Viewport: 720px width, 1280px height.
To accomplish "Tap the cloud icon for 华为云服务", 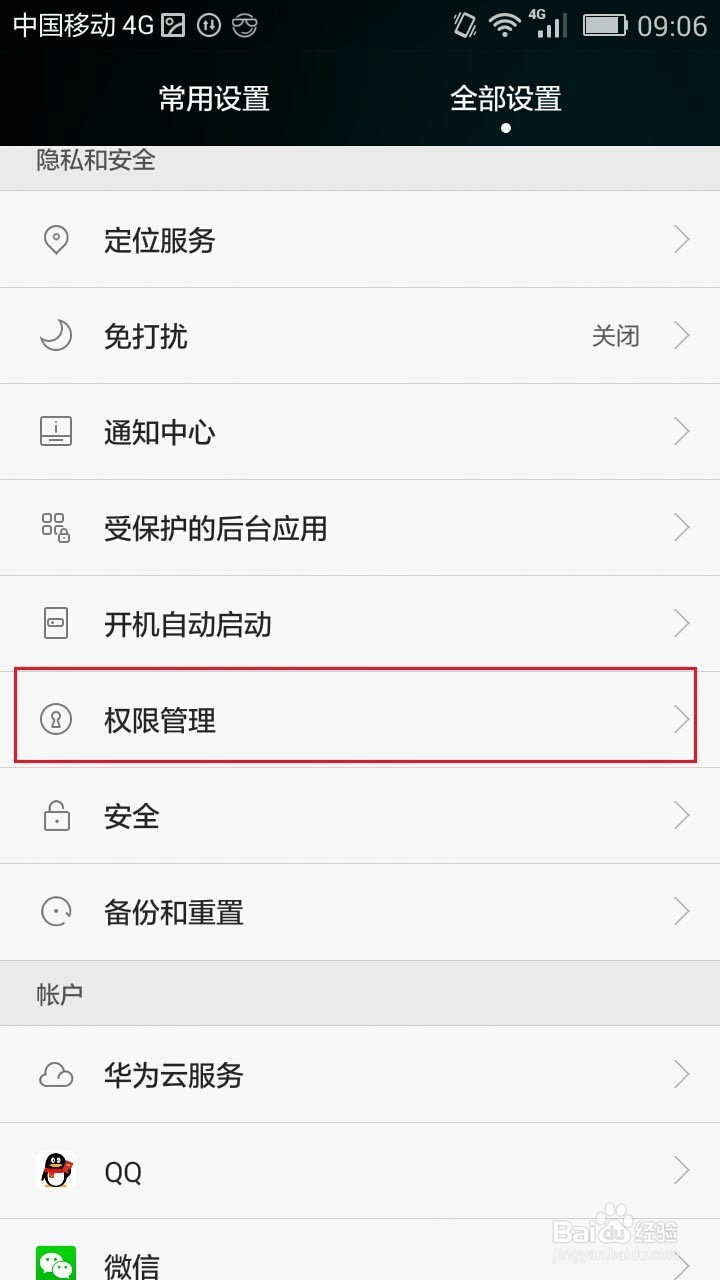I will coord(57,1075).
